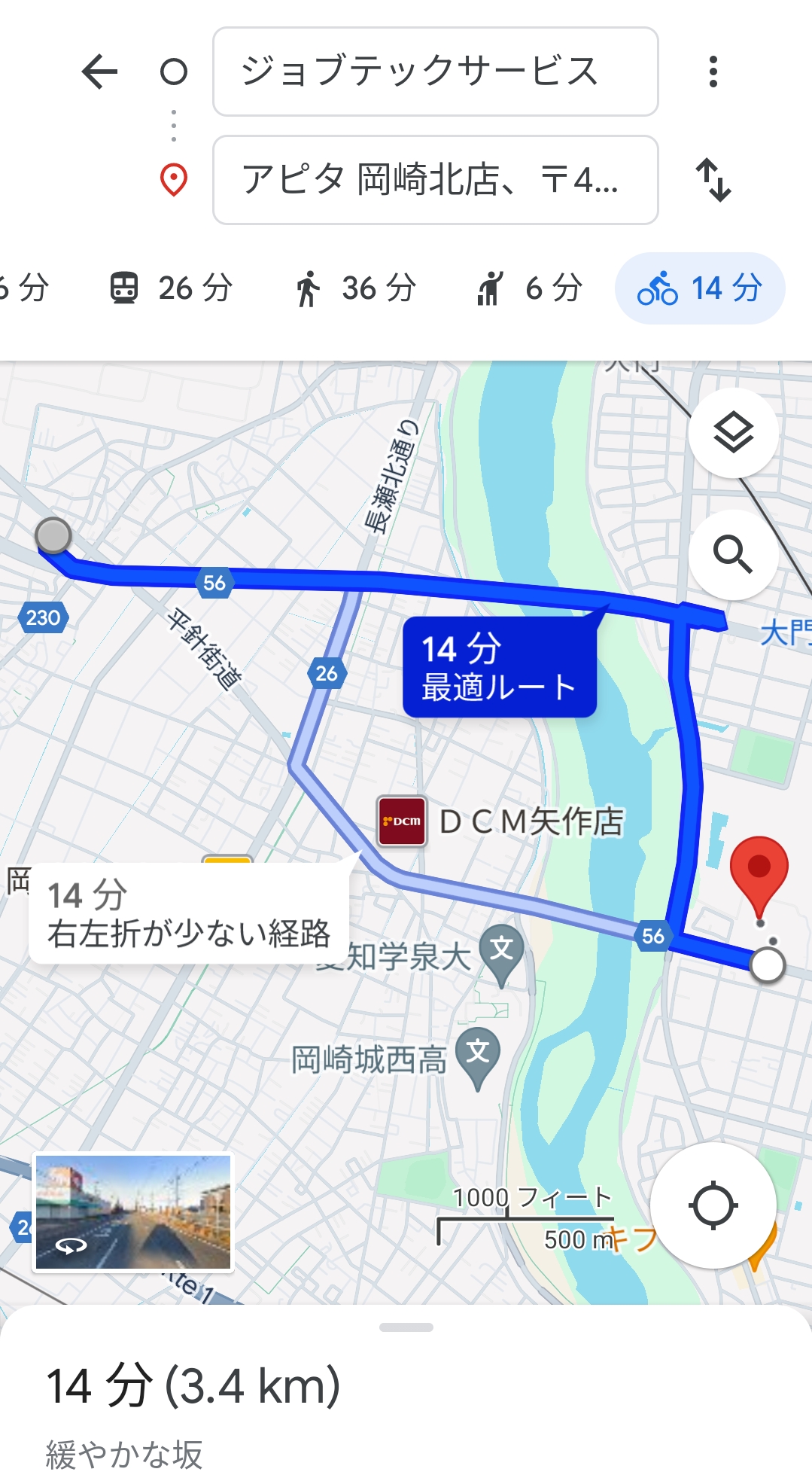Select the ride hailing 6 分 option
This screenshot has width=812, height=1481.
(530, 288)
